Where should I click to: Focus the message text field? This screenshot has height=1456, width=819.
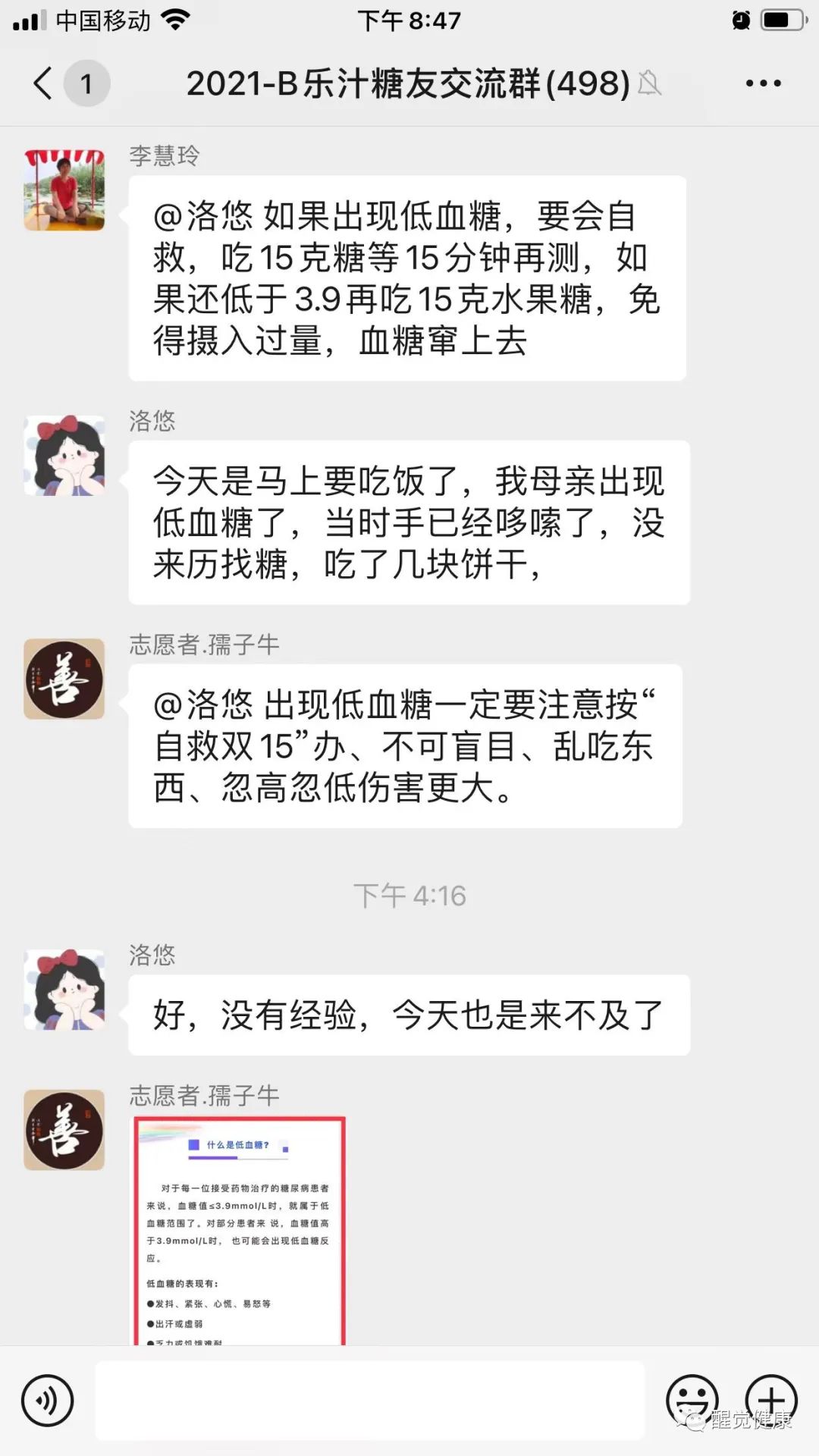(x=370, y=1400)
